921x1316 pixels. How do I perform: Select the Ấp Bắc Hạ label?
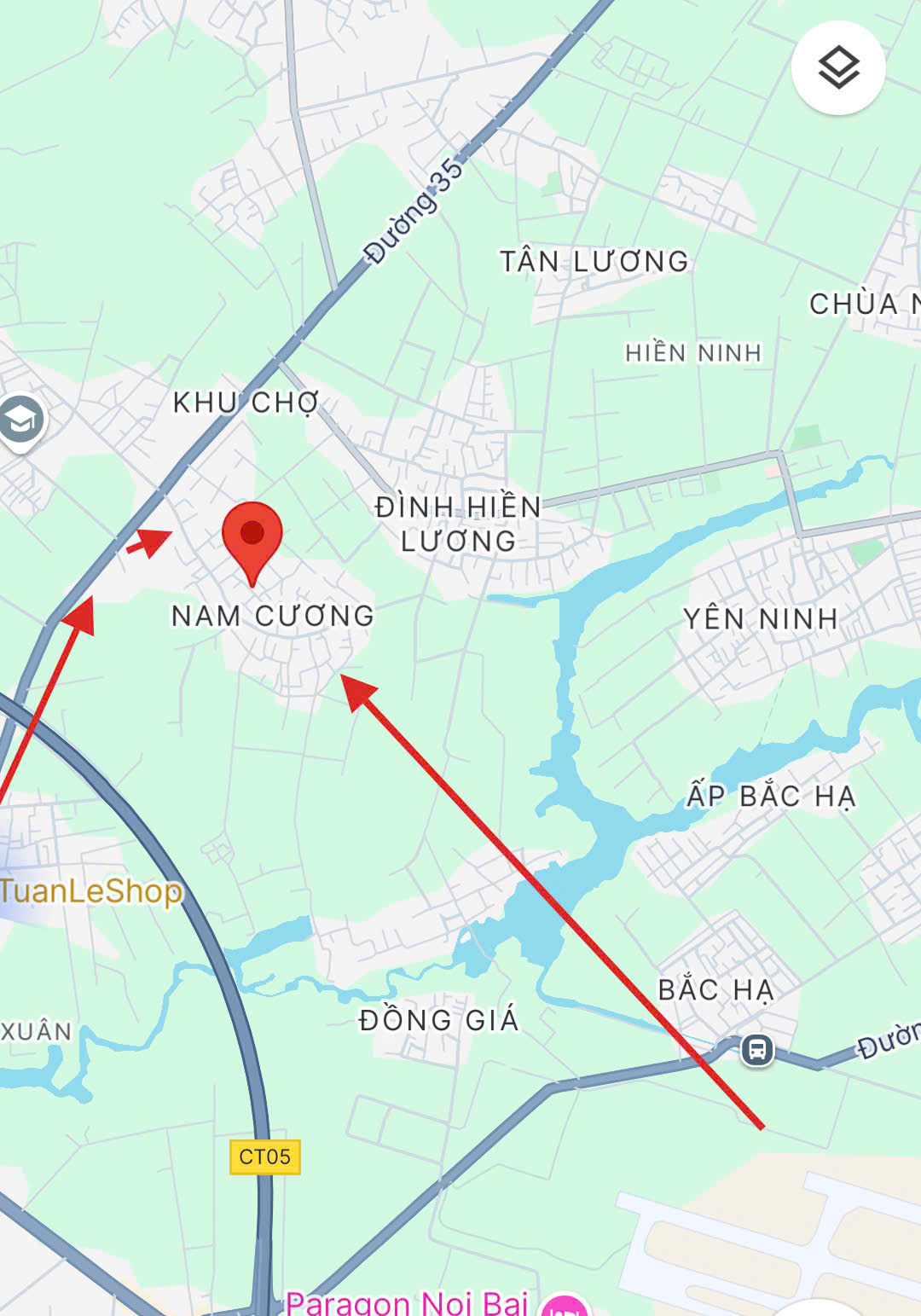click(x=770, y=795)
